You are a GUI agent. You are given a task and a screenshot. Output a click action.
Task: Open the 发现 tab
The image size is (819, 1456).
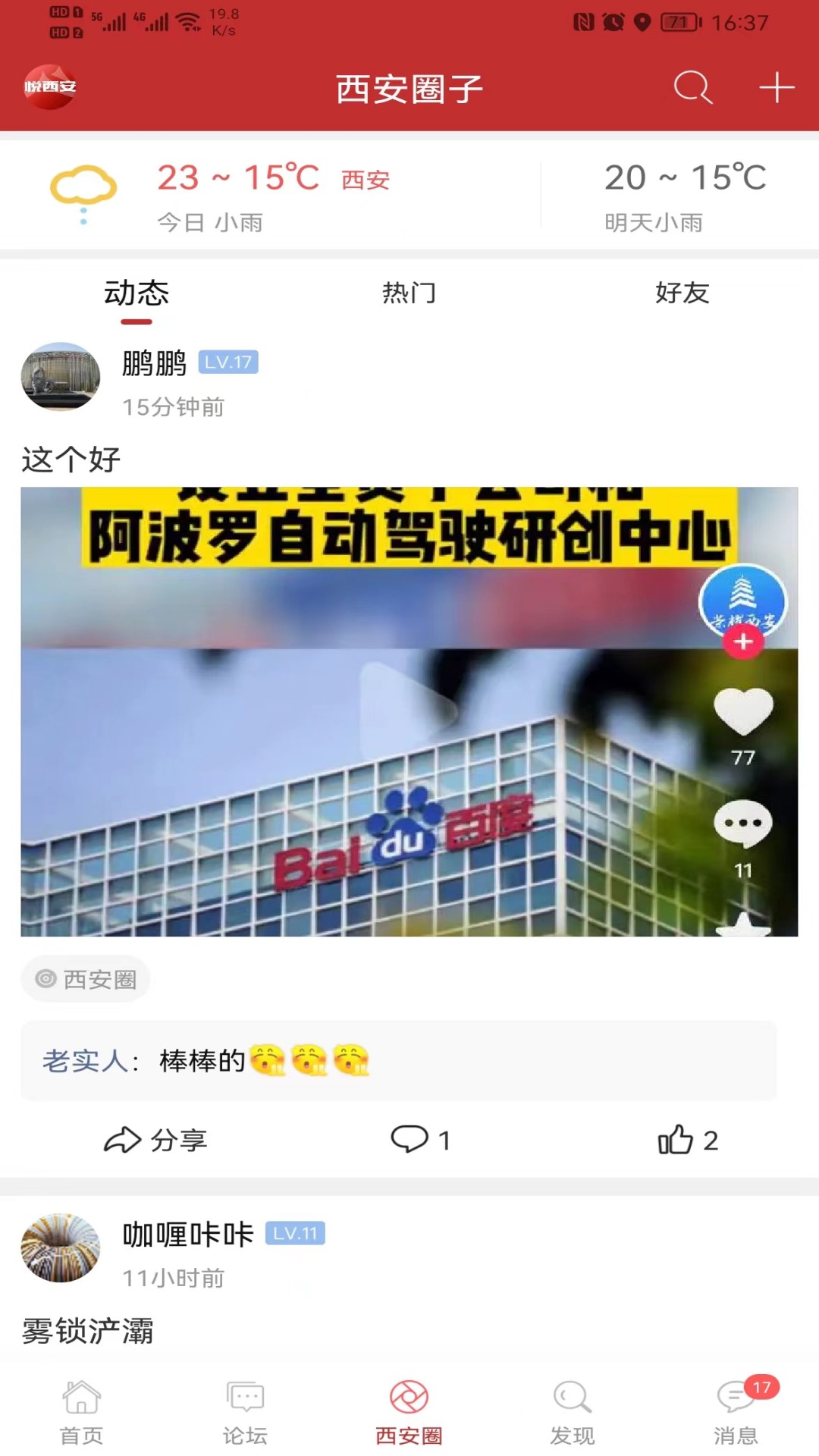(572, 1412)
